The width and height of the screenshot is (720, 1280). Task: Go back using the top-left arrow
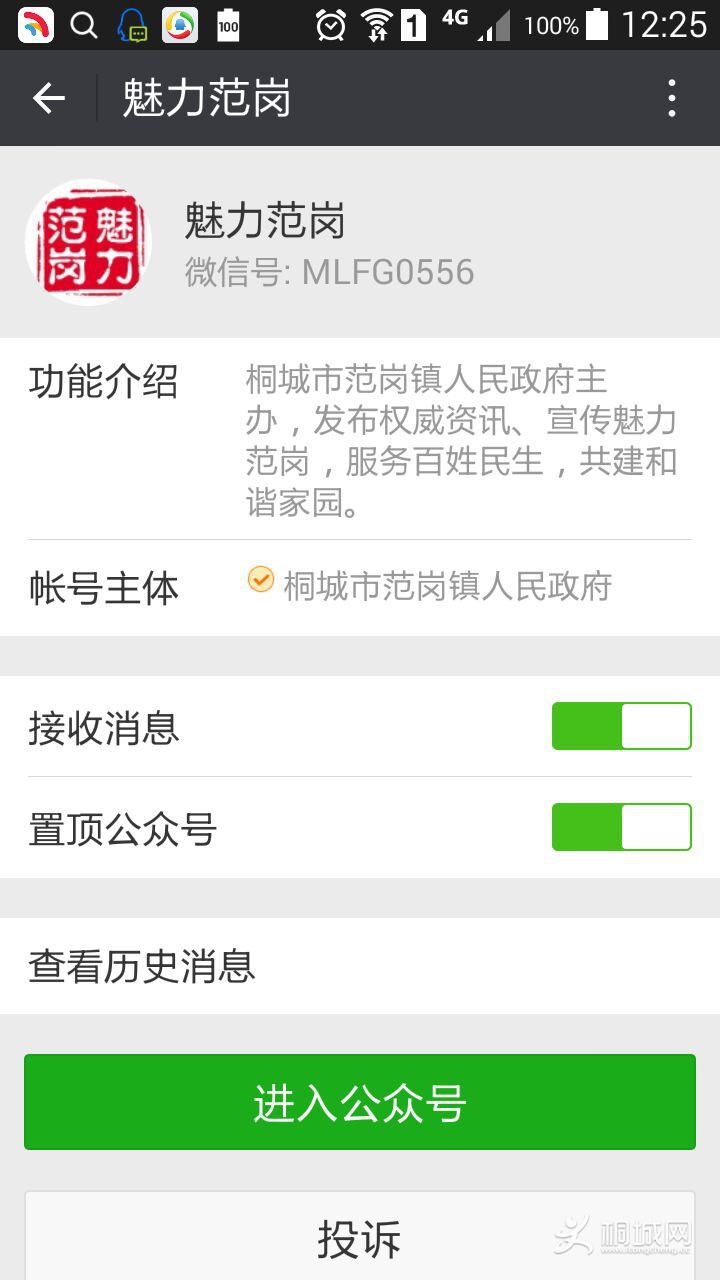tap(48, 98)
